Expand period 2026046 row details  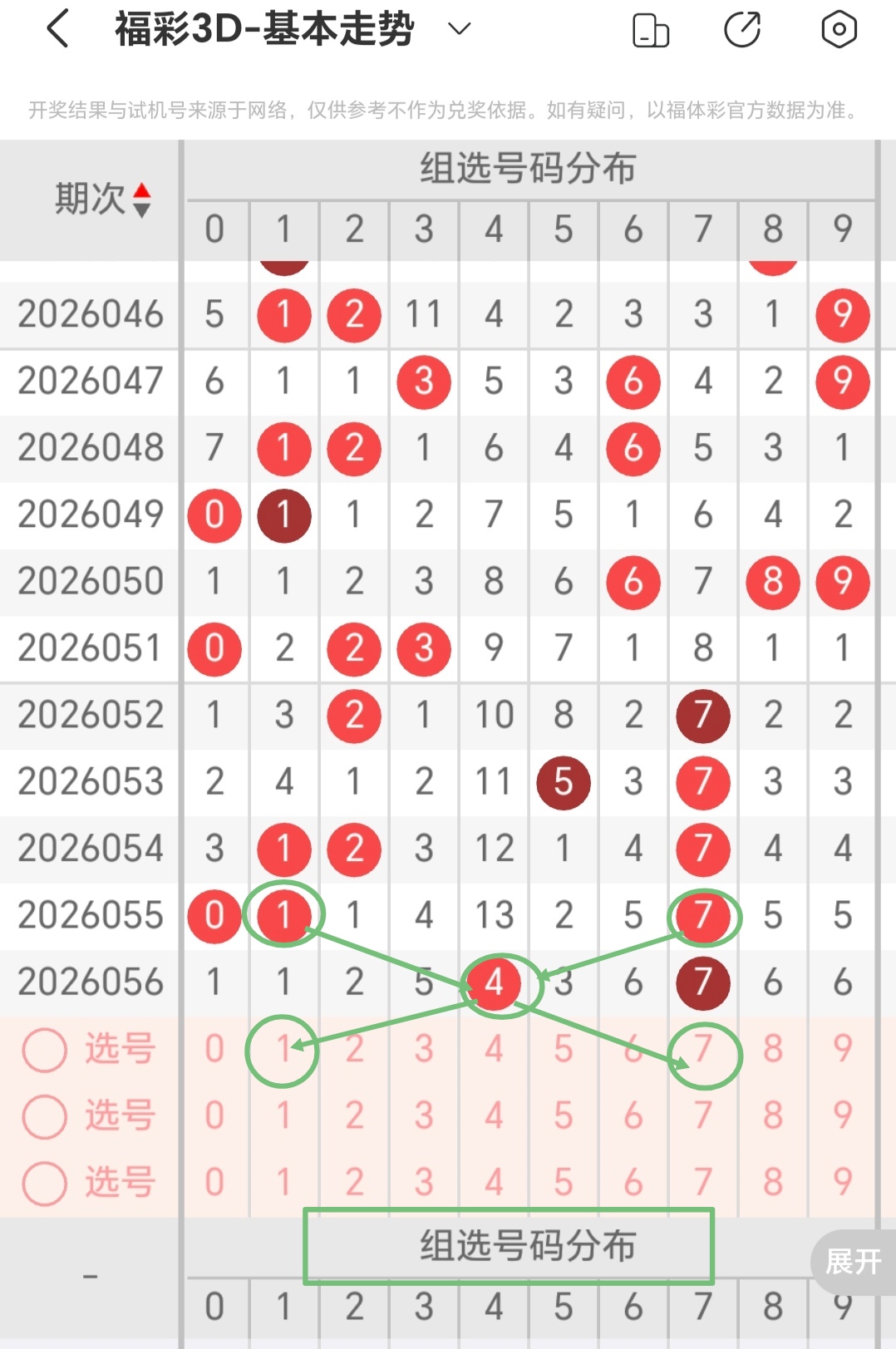click(x=89, y=315)
